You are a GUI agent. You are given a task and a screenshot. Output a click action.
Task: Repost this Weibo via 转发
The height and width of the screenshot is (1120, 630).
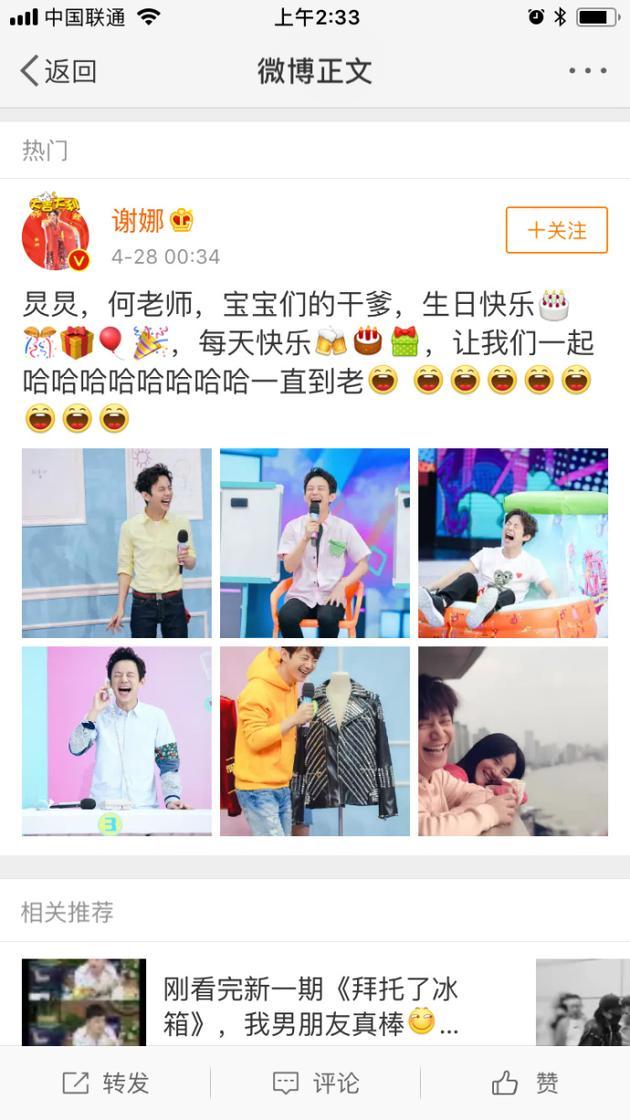click(105, 1083)
